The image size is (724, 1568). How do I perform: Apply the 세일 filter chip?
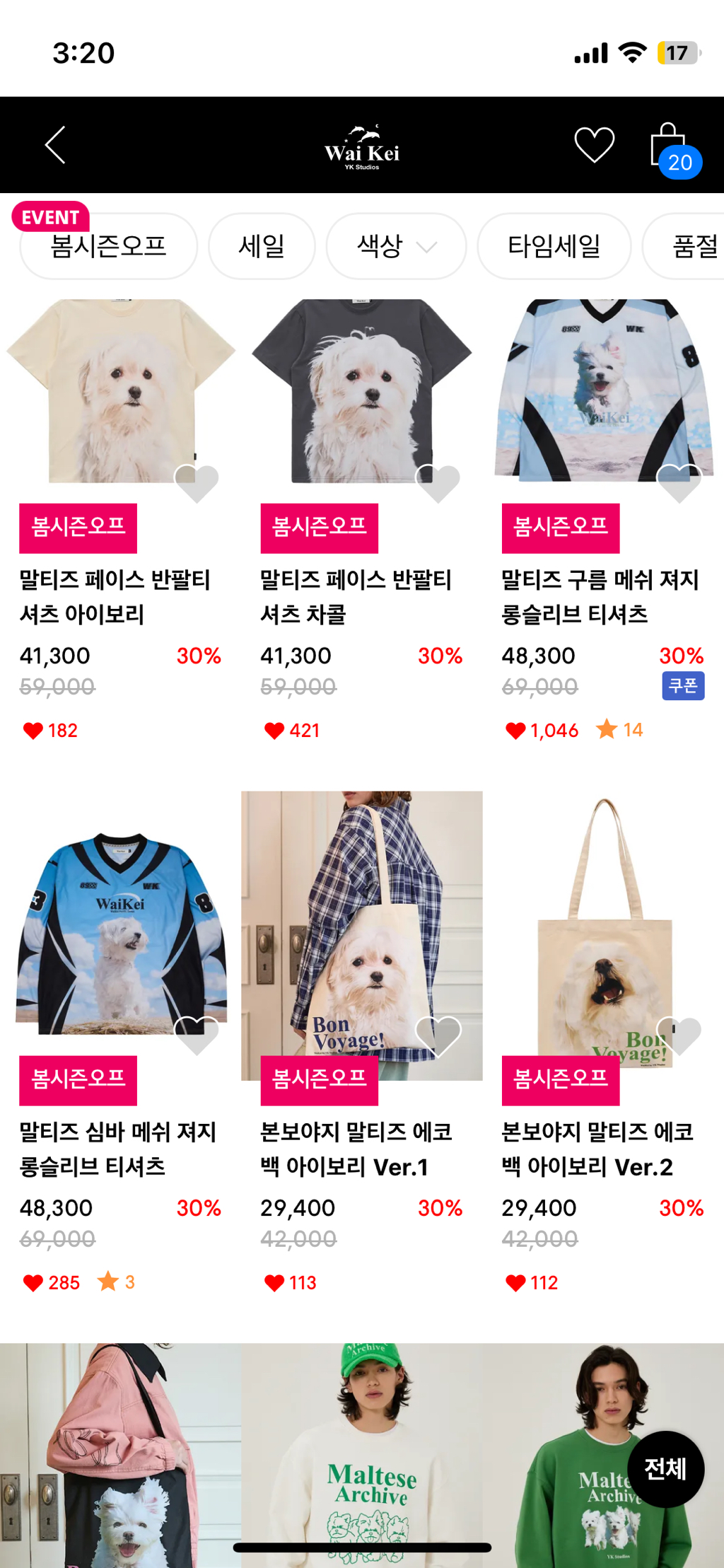click(x=262, y=247)
